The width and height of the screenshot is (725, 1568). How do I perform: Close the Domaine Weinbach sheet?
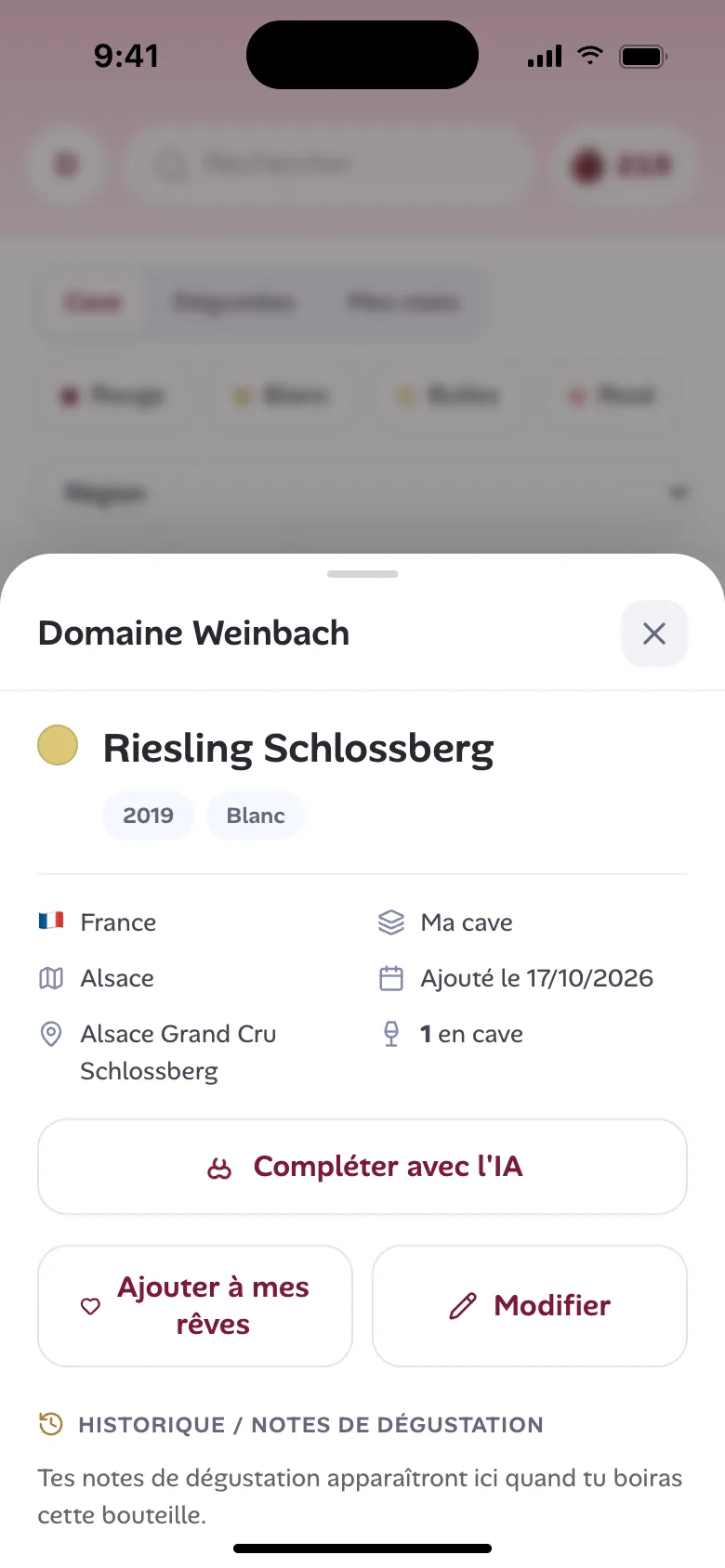click(x=654, y=634)
